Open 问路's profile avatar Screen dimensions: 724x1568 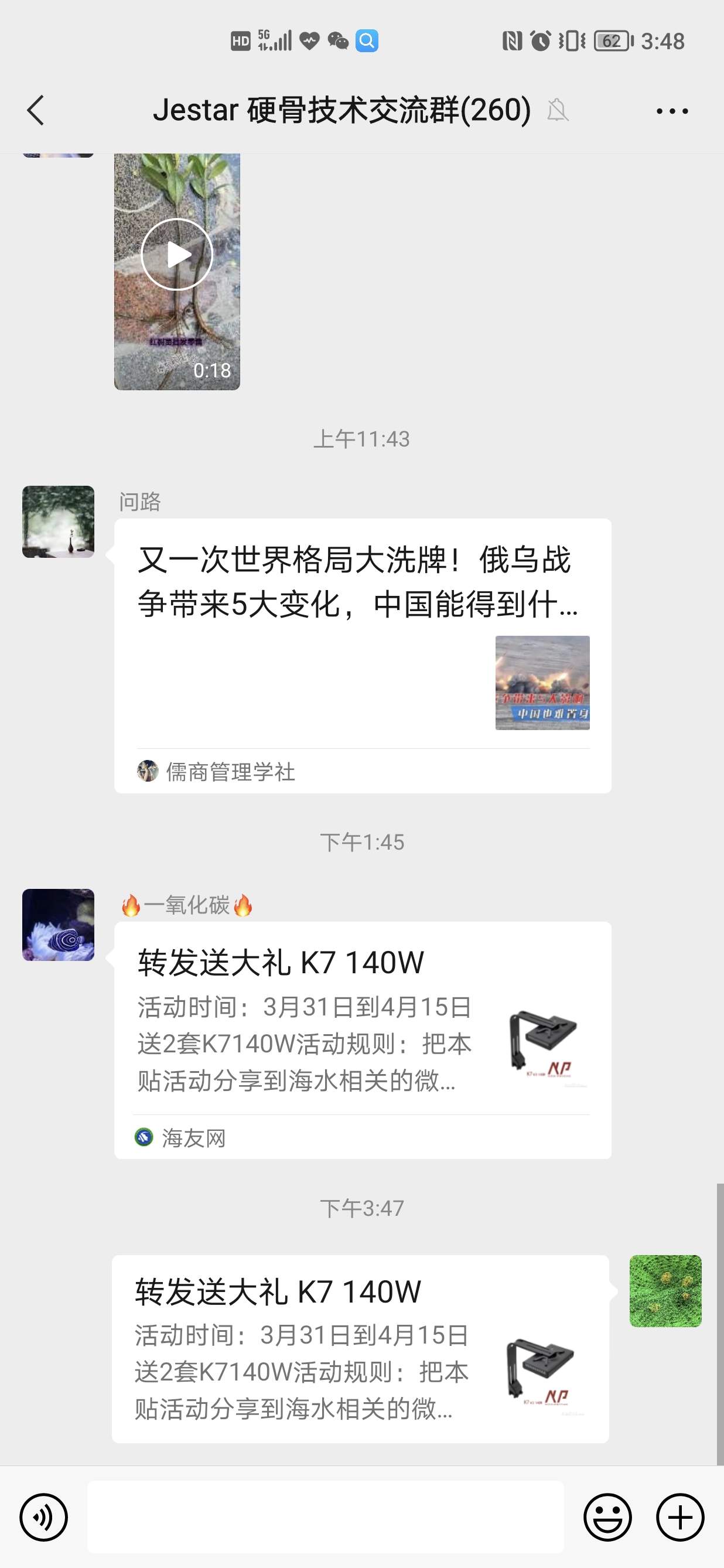[x=59, y=521]
